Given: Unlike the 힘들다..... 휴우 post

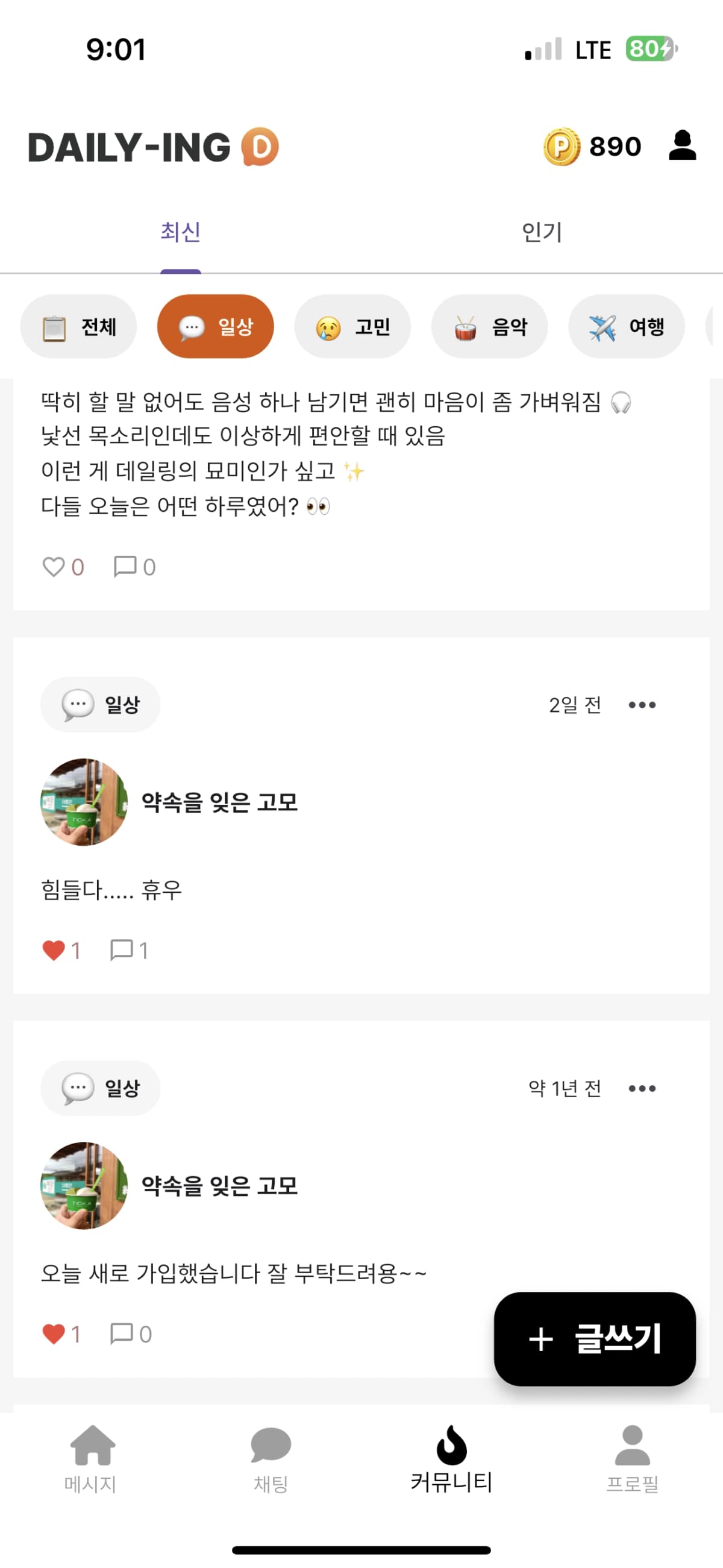Looking at the screenshot, I should 52,949.
